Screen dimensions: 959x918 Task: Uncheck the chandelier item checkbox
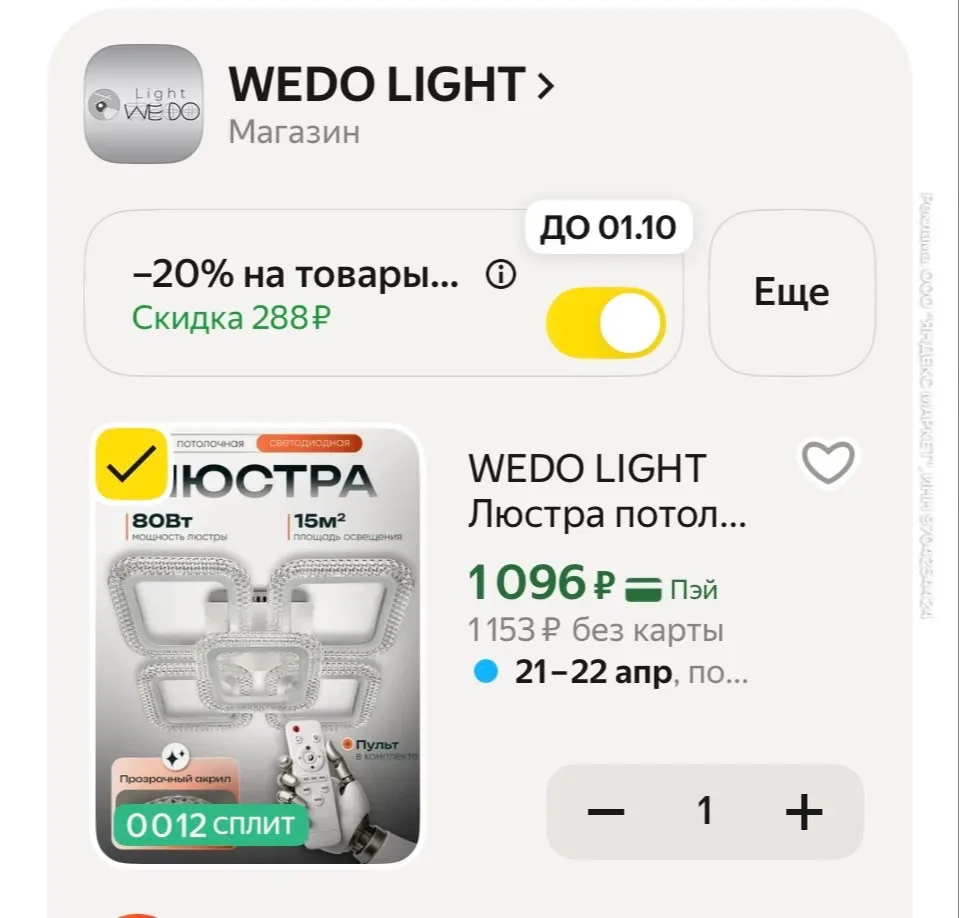[131, 464]
